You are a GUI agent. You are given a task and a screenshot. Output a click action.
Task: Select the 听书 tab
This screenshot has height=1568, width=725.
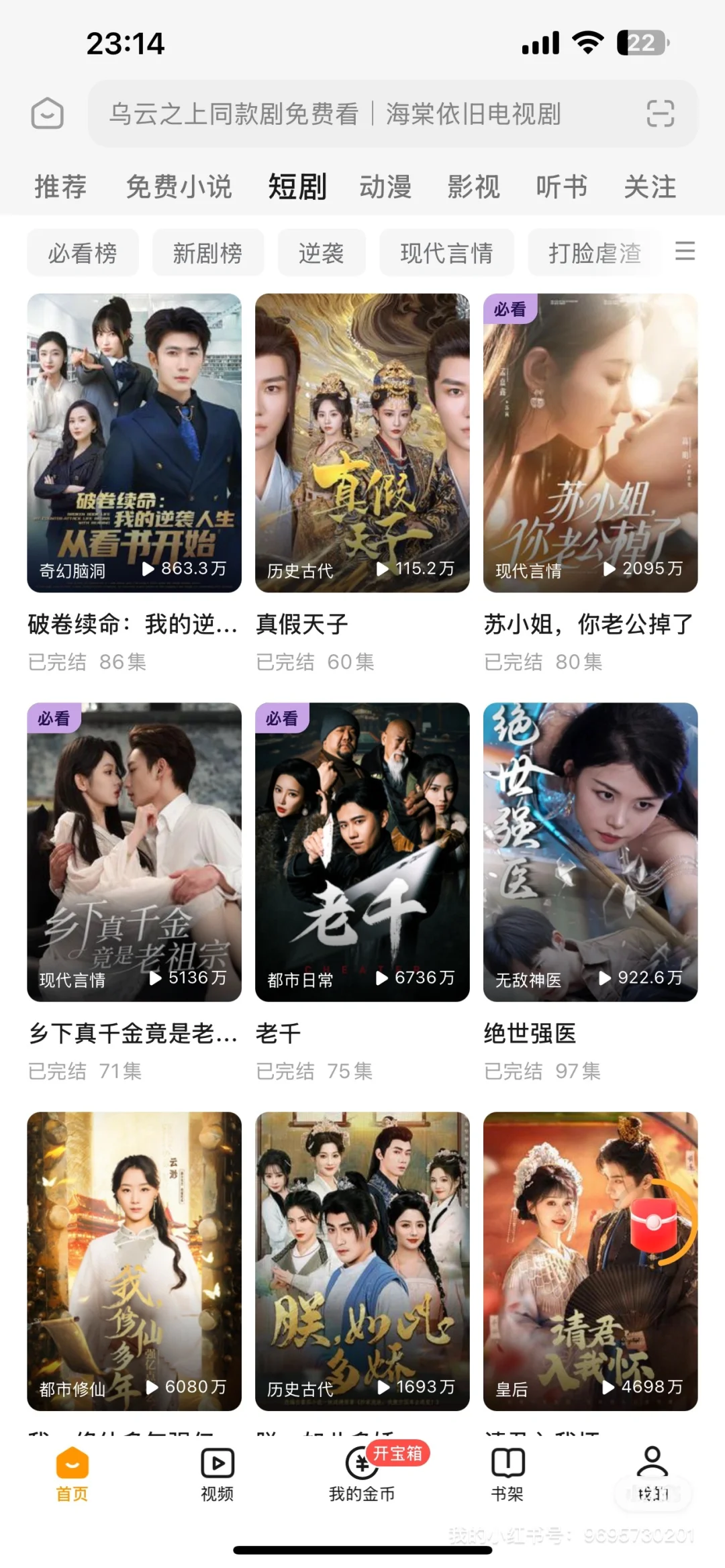(562, 187)
